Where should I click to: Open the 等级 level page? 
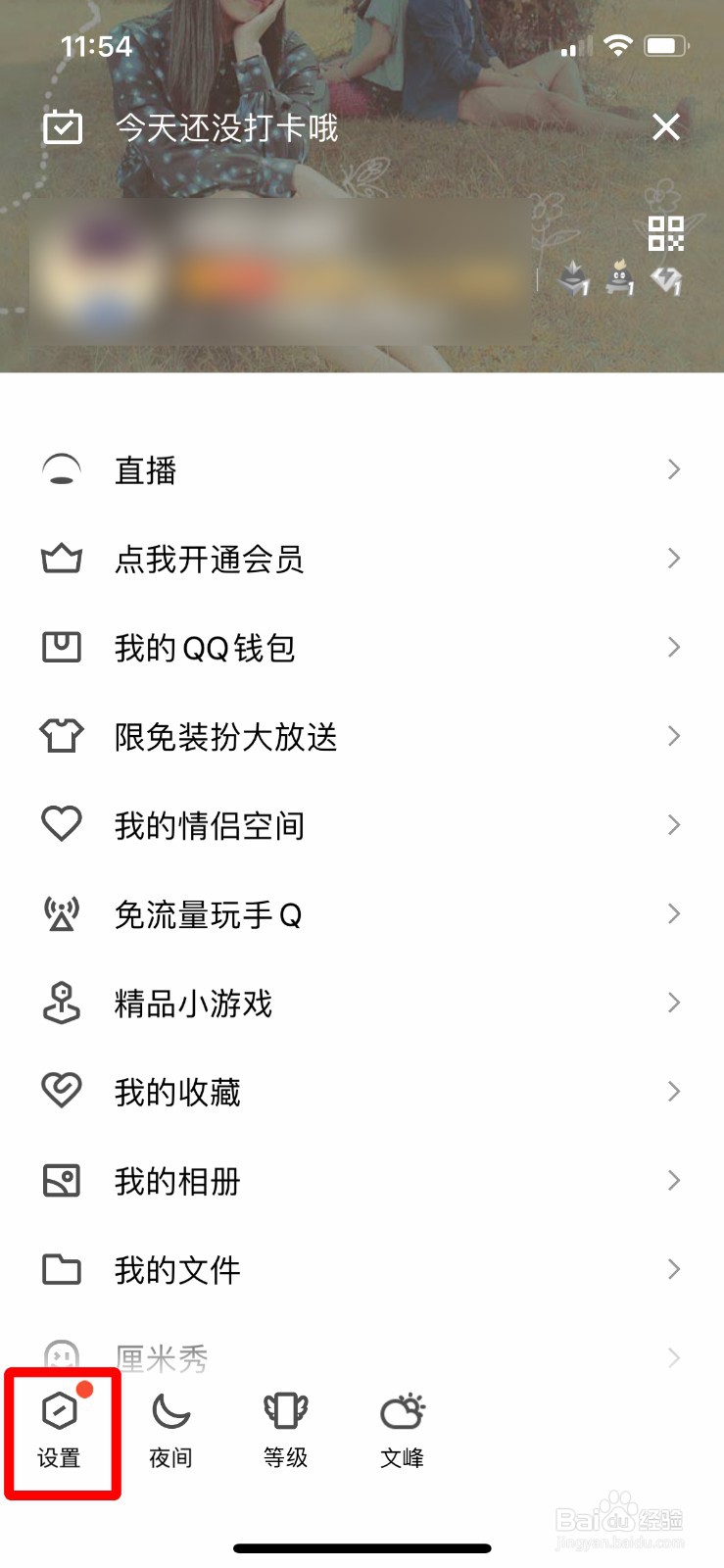[x=285, y=1431]
